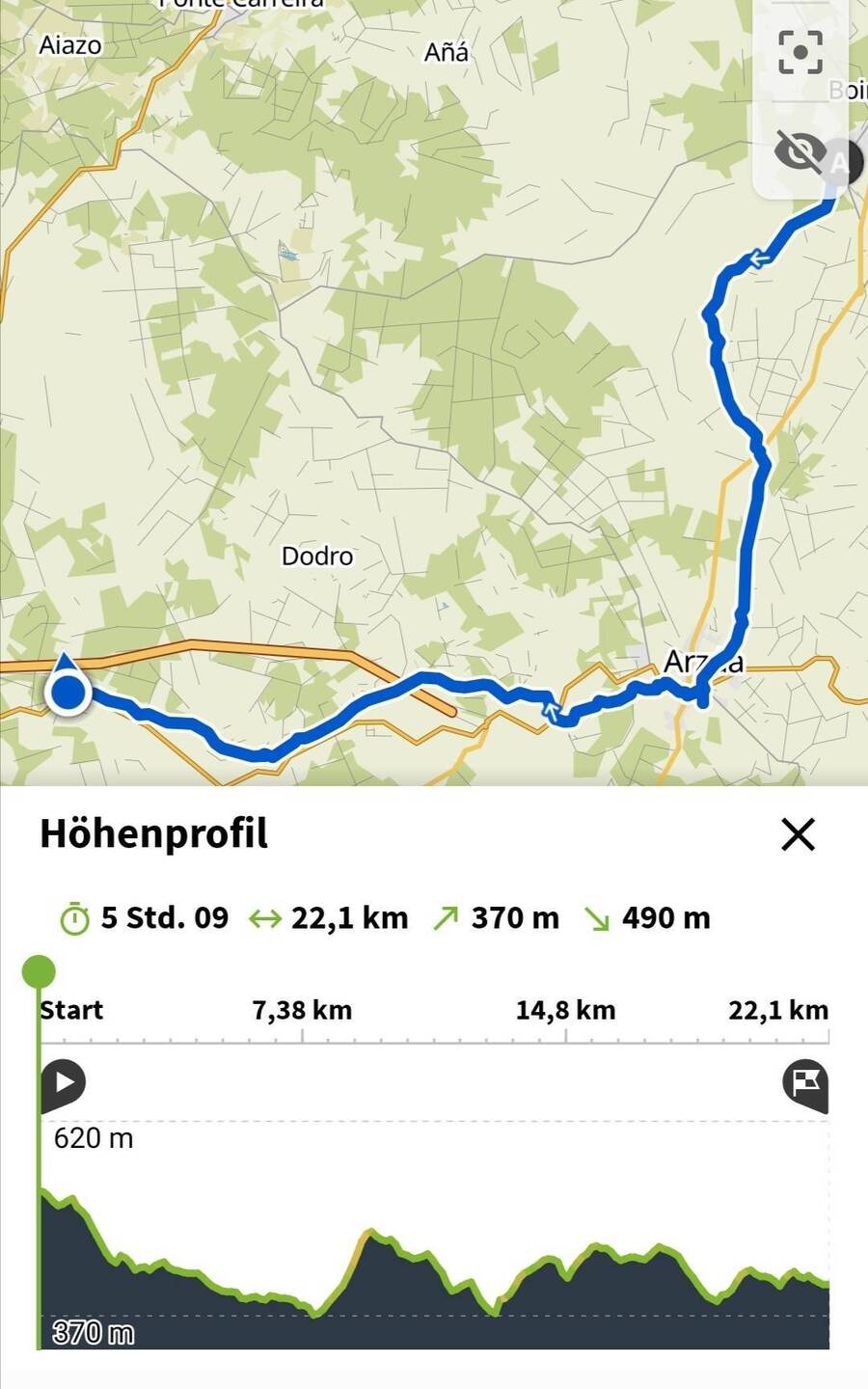Image resolution: width=868 pixels, height=1389 pixels.
Task: Toggle map layer visibility eye icon
Action: point(800,152)
